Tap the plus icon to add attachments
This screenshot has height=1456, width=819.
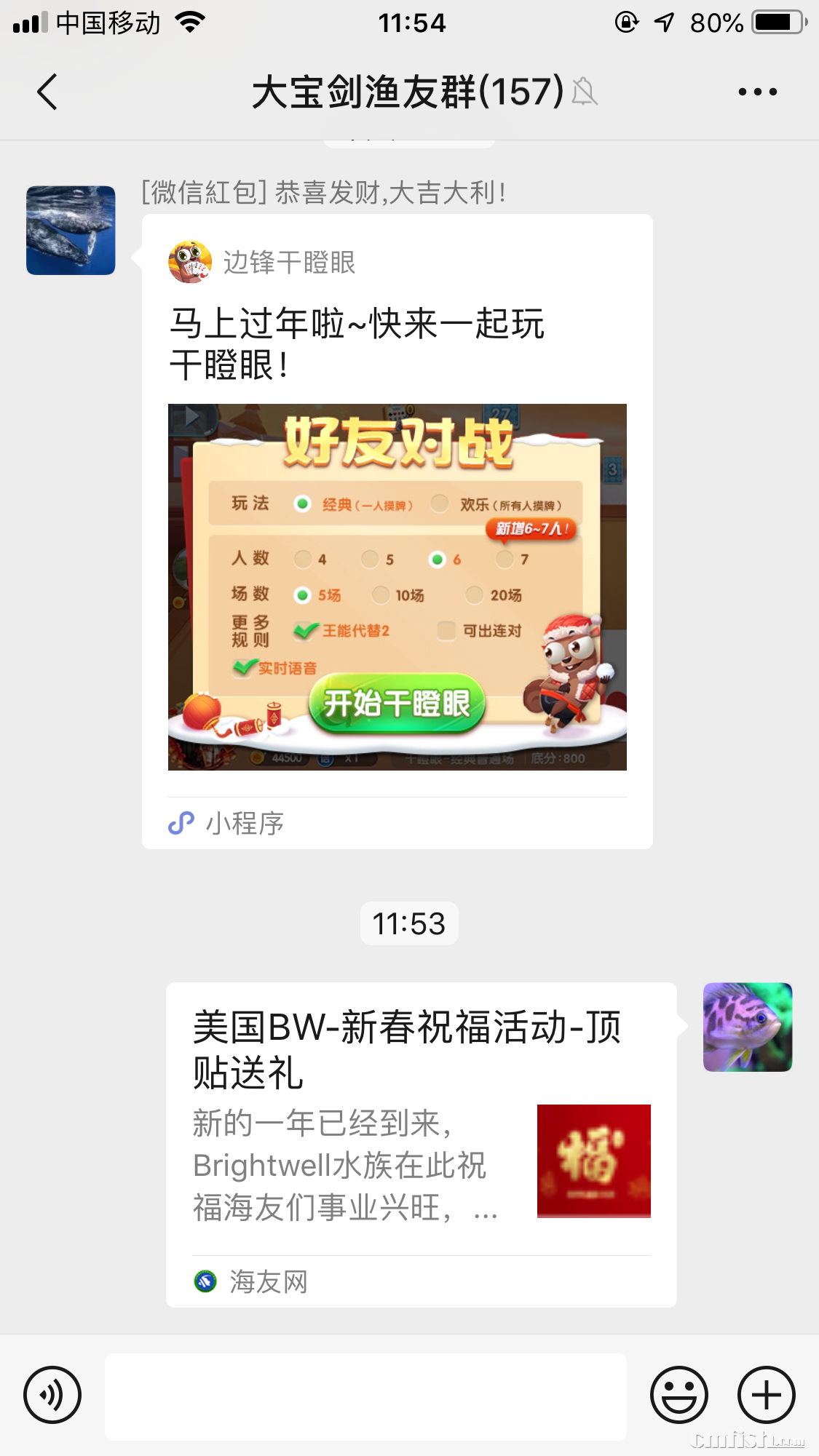point(765,1395)
